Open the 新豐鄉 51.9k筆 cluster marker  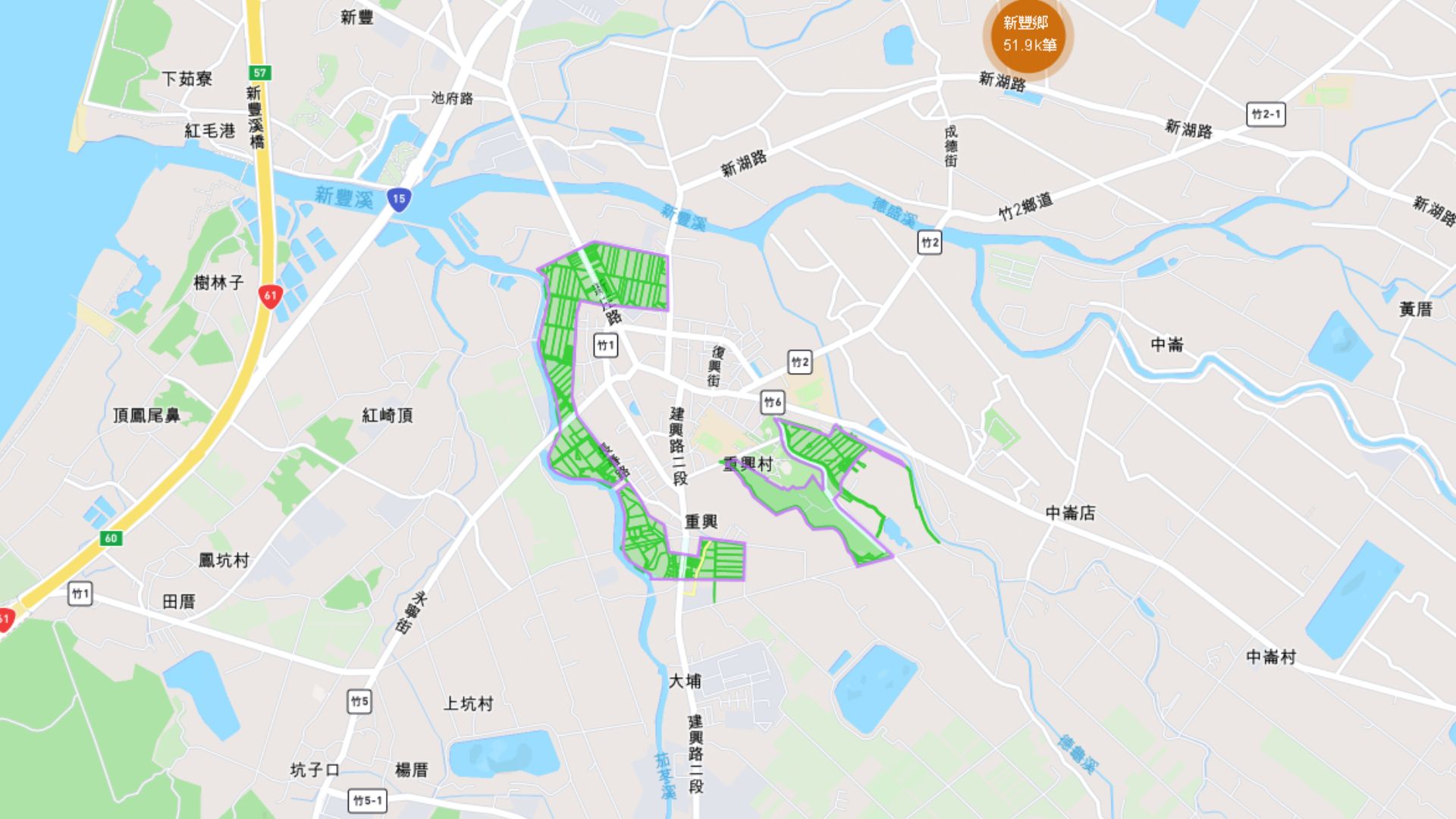(1028, 35)
